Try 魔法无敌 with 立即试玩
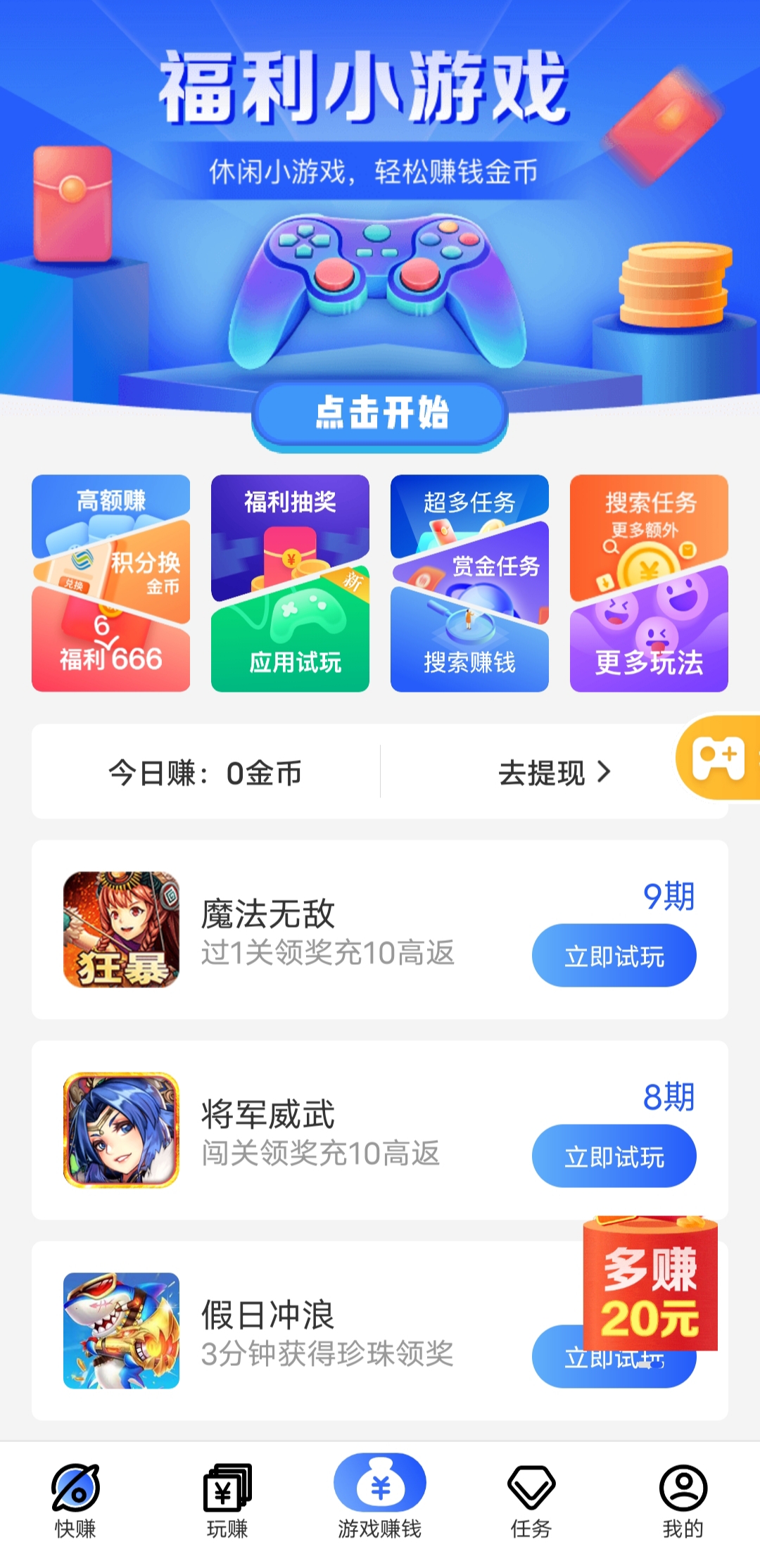The image size is (760, 1568). (x=614, y=956)
